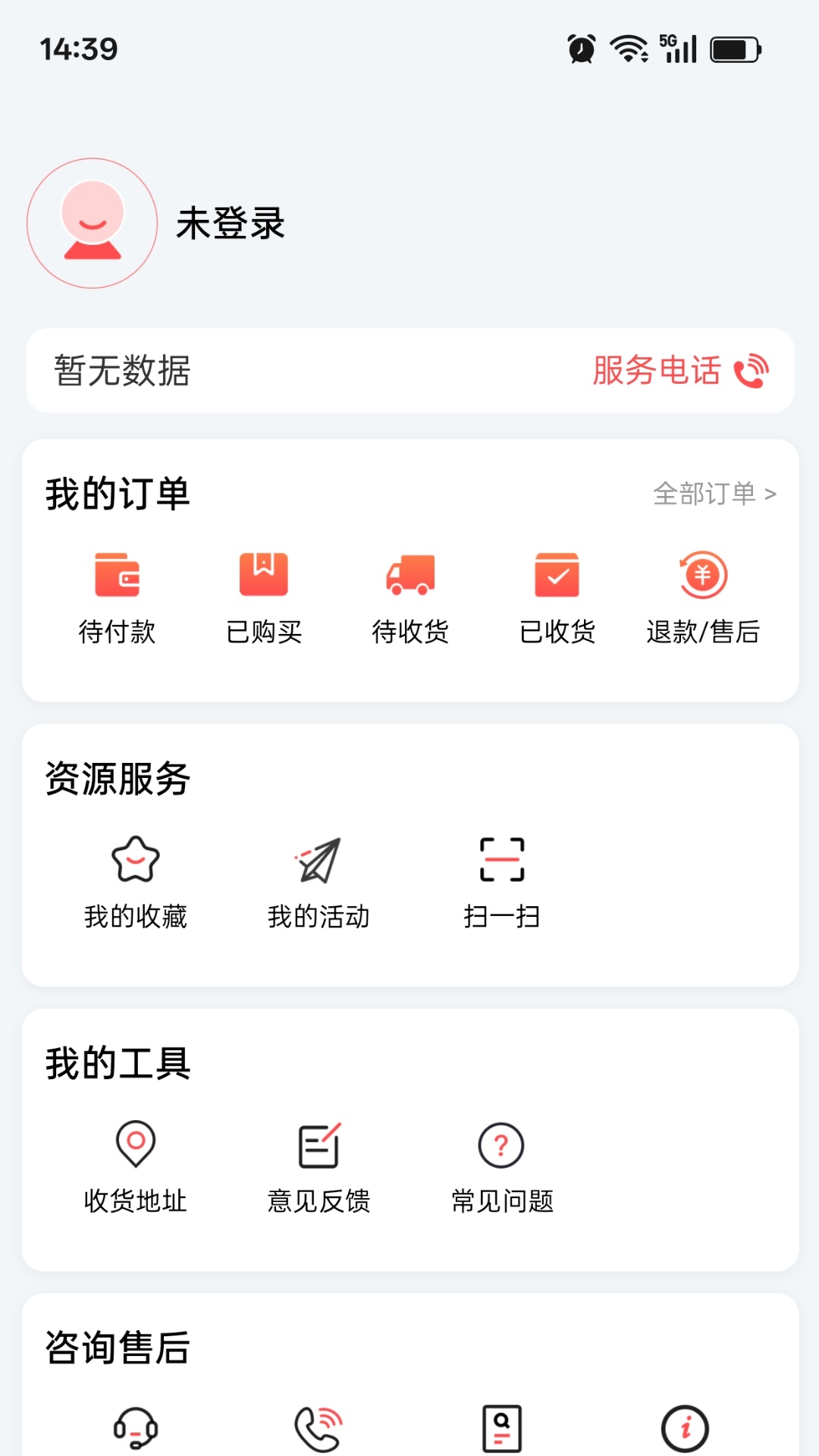Tap the headset customer service icon

pyautogui.click(x=135, y=1426)
